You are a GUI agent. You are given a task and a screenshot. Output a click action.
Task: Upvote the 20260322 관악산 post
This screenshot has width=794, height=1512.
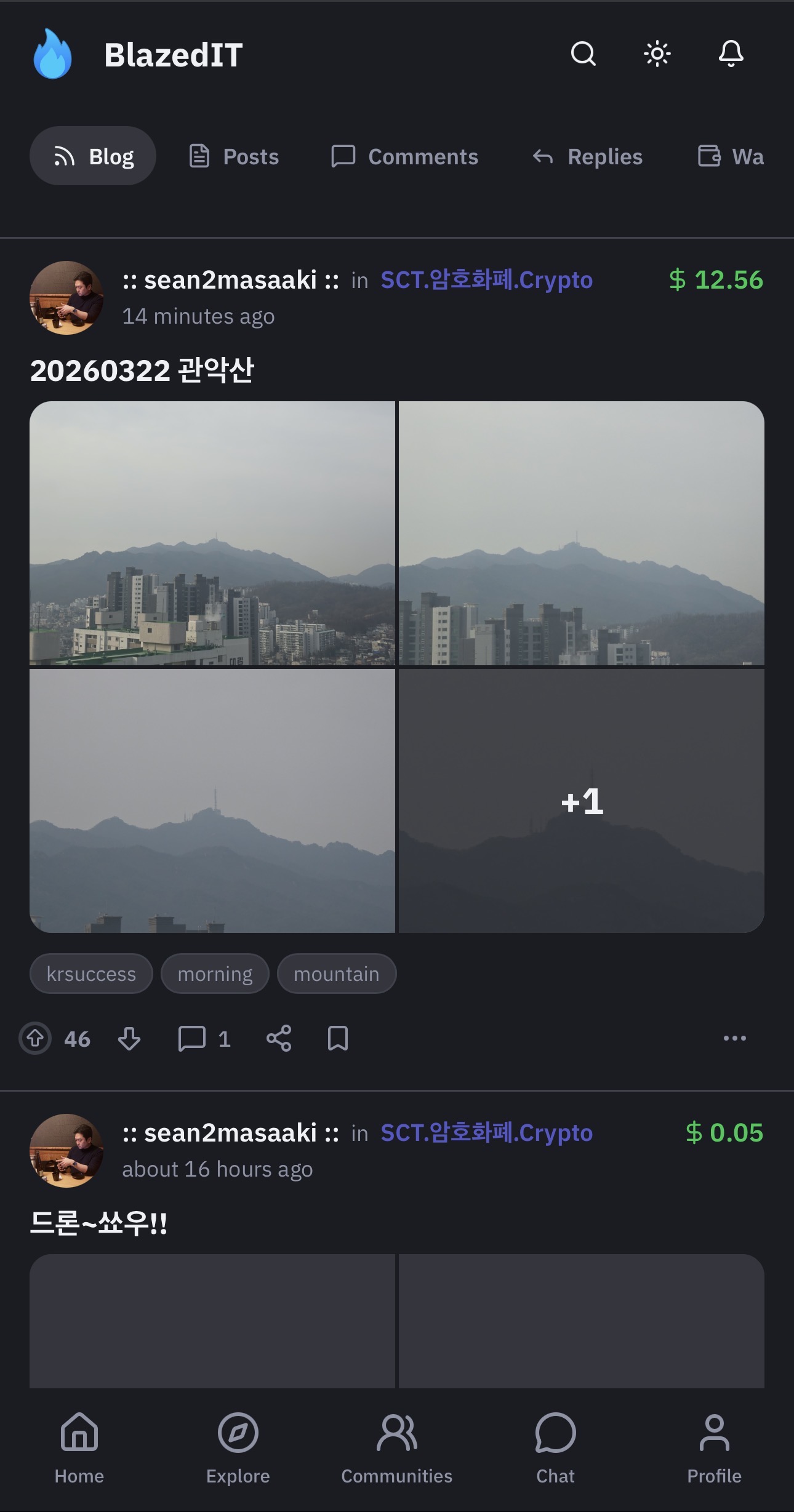[x=35, y=1039]
